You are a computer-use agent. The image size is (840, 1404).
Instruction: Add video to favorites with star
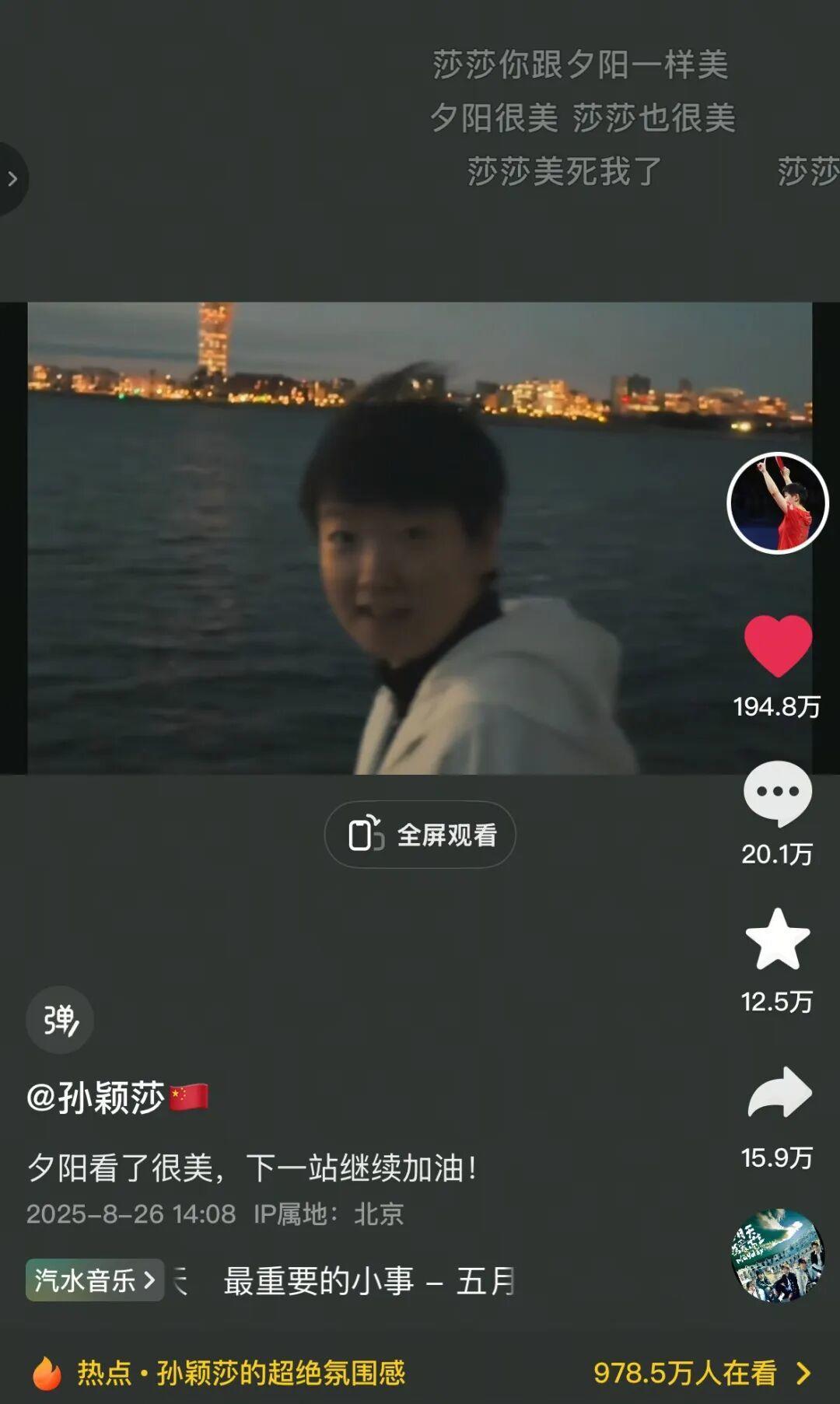click(777, 940)
